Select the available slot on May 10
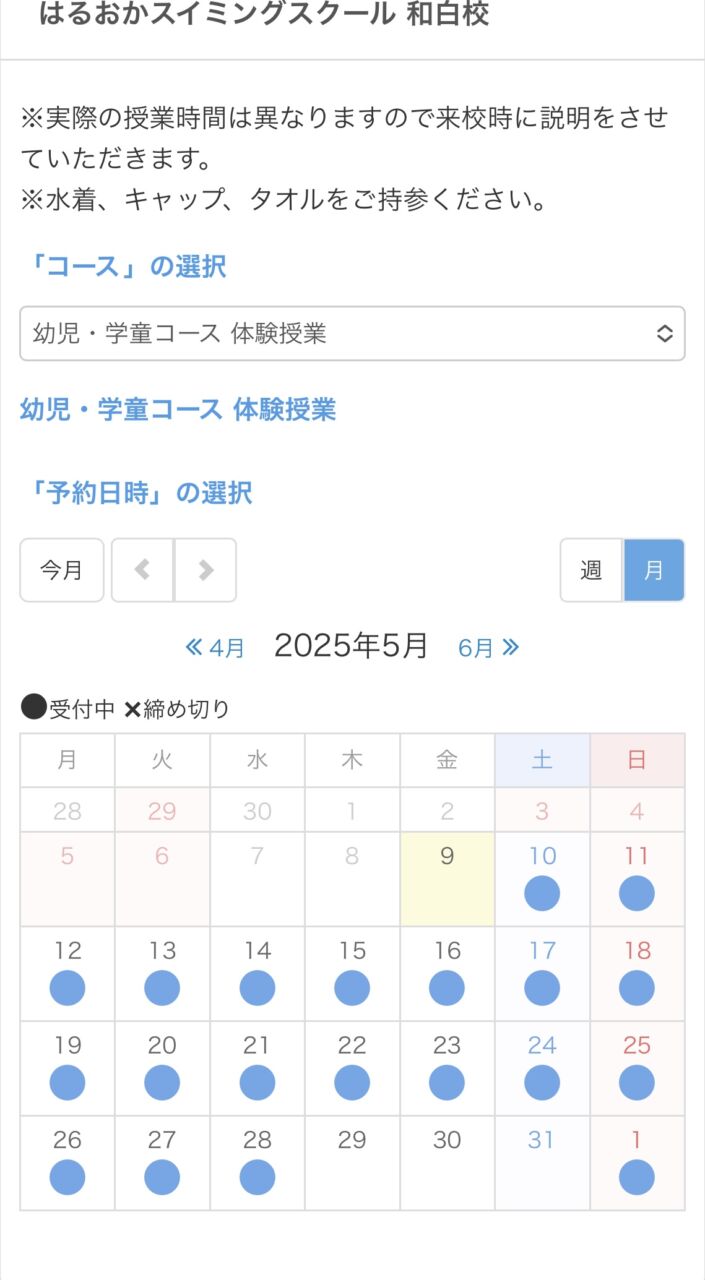The width and height of the screenshot is (705, 1280). [x=542, y=893]
